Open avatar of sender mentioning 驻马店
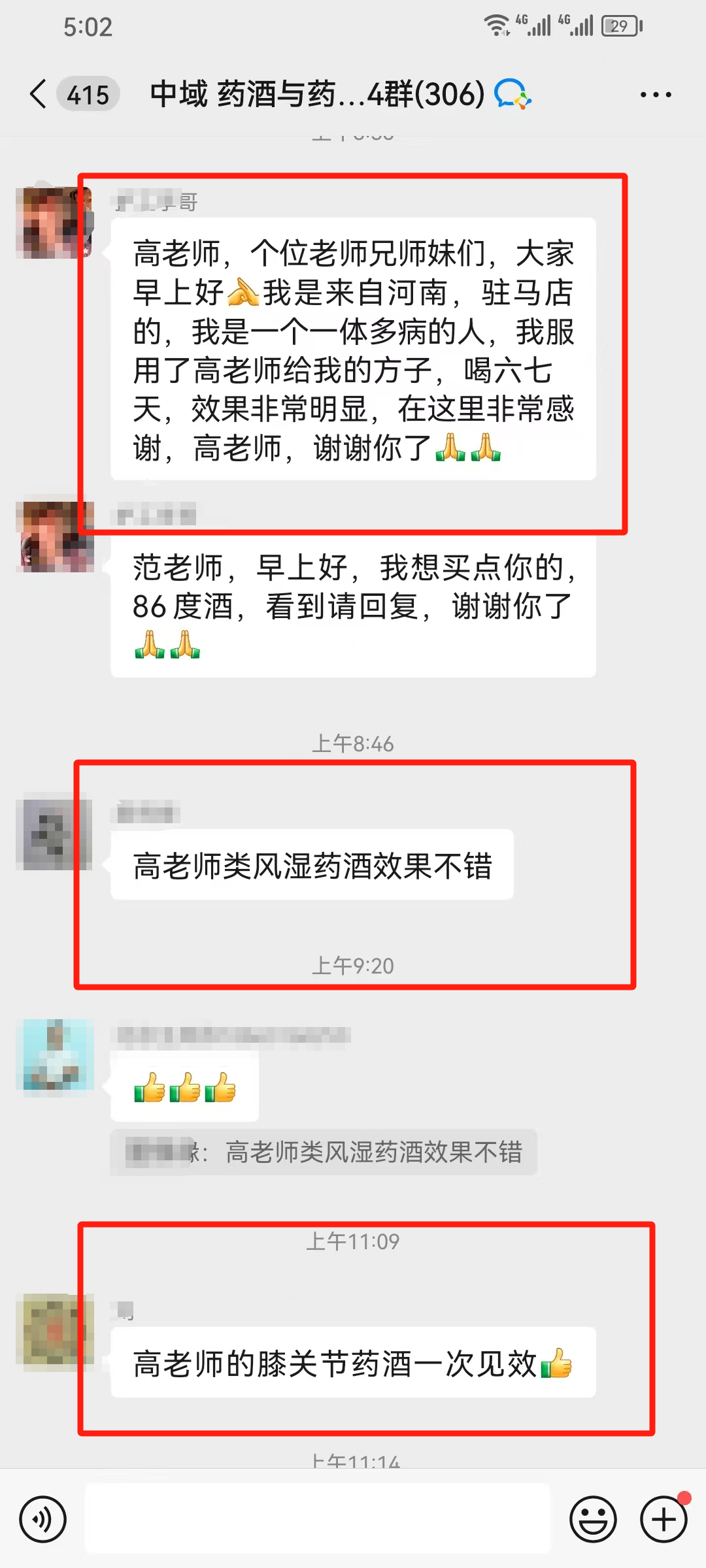Image resolution: width=706 pixels, height=1568 pixels. (54, 223)
